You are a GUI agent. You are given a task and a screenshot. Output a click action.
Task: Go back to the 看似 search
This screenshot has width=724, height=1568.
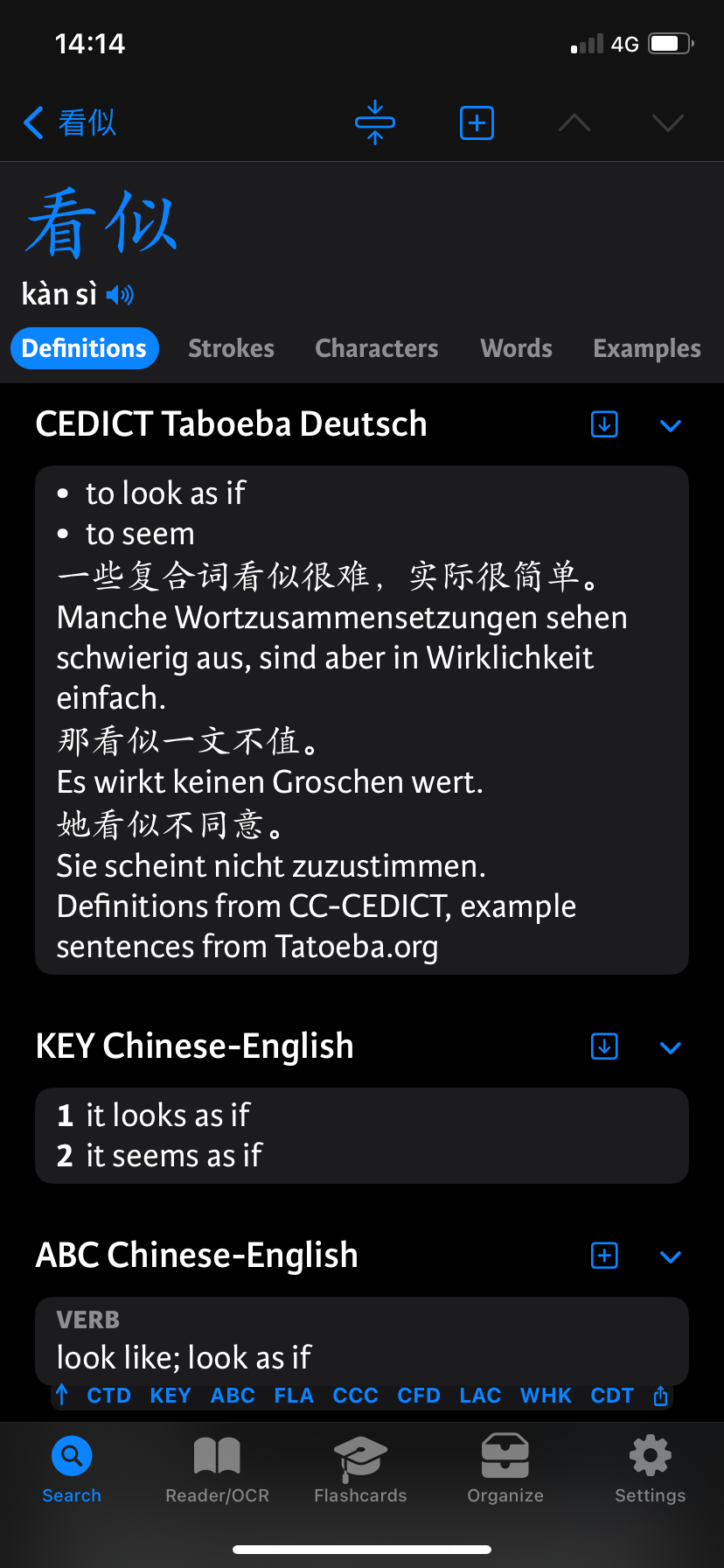click(70, 122)
